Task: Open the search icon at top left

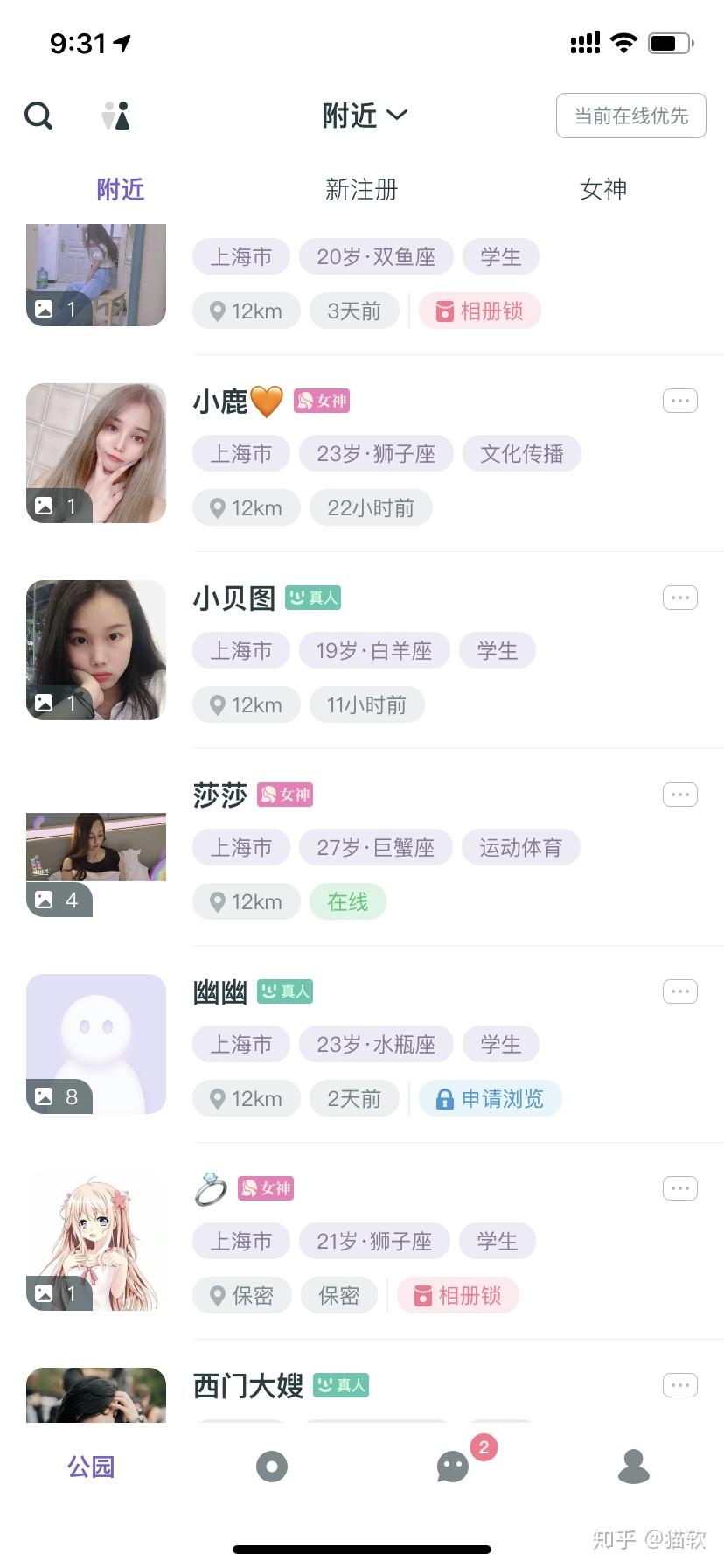Action: 38,115
